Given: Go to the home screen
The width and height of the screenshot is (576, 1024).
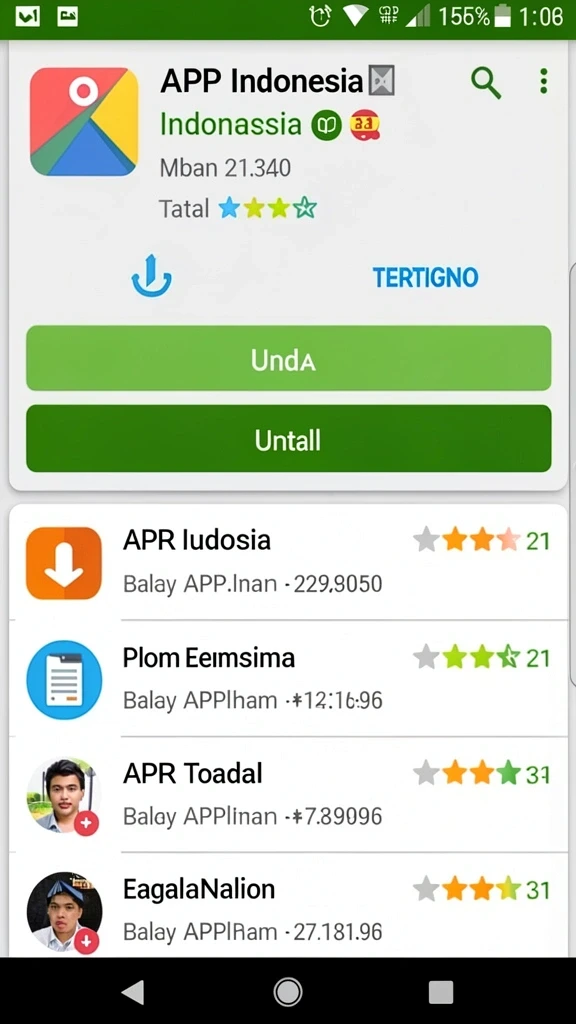Looking at the screenshot, I should [x=288, y=992].
